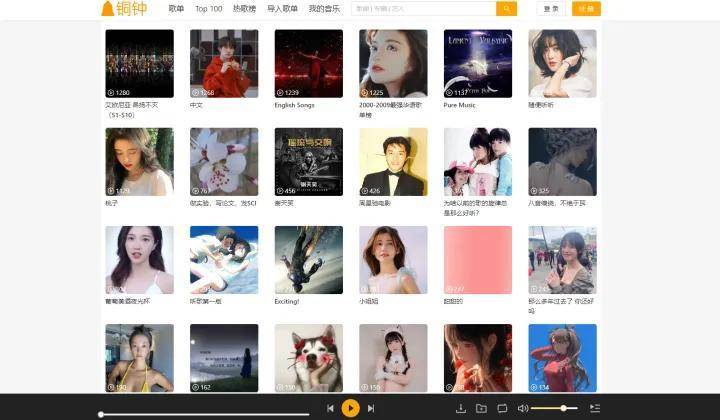Mute the volume speaker icon
720x420 pixels.
coord(522,408)
